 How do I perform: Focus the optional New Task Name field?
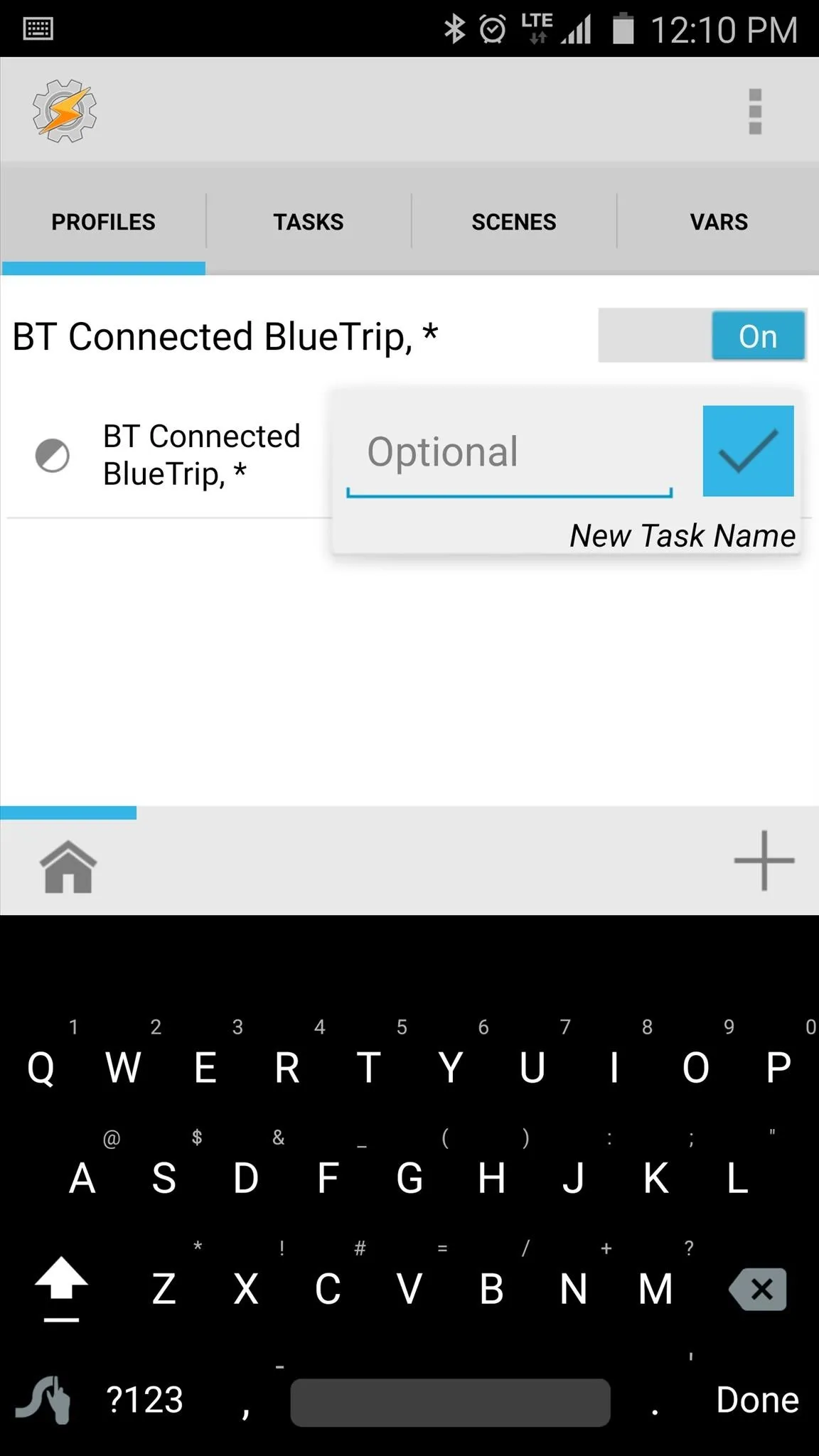[x=509, y=454]
